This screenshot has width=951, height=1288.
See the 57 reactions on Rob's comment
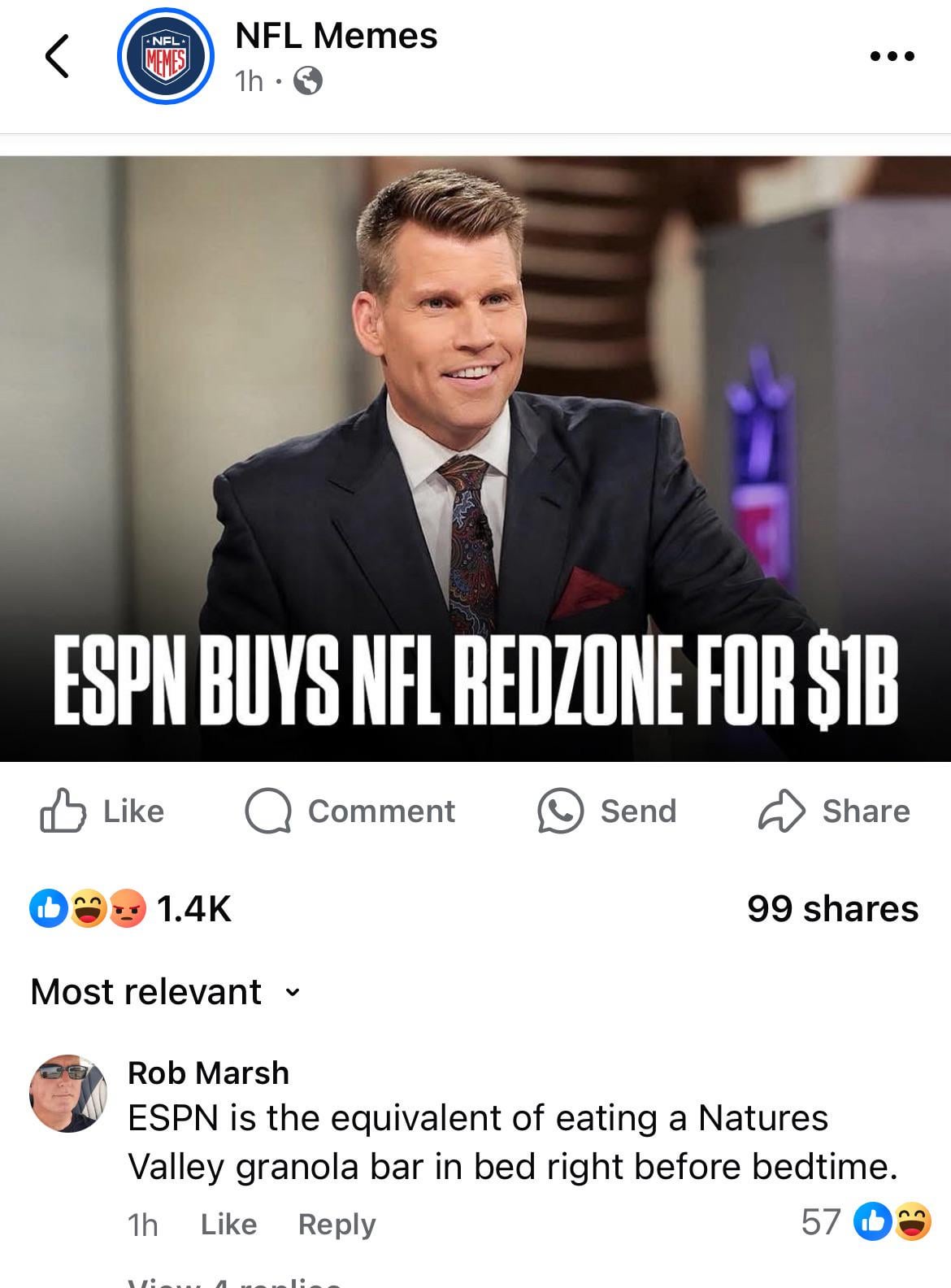pos(864,1221)
